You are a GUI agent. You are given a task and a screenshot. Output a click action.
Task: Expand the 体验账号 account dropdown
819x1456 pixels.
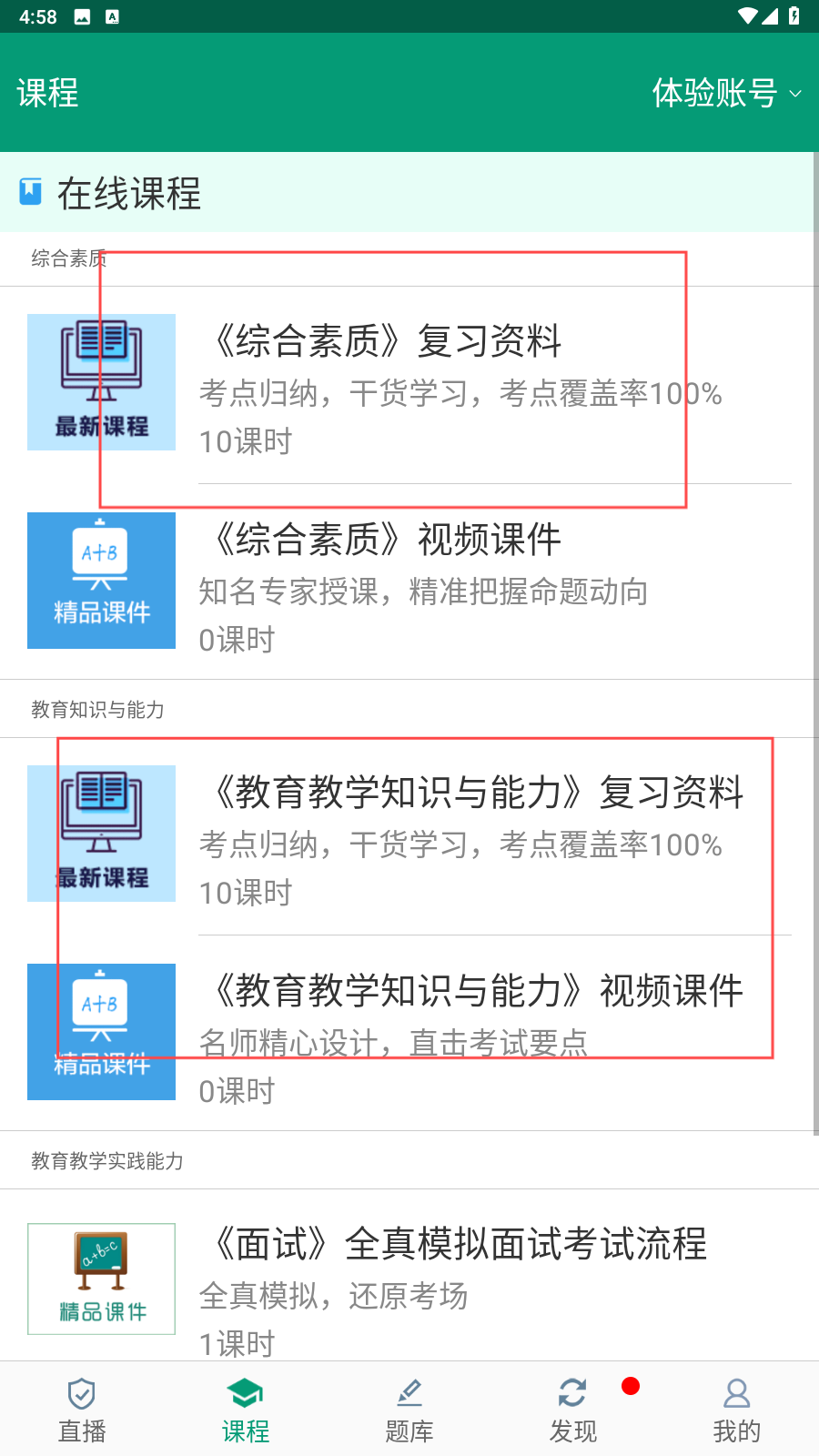tap(726, 93)
